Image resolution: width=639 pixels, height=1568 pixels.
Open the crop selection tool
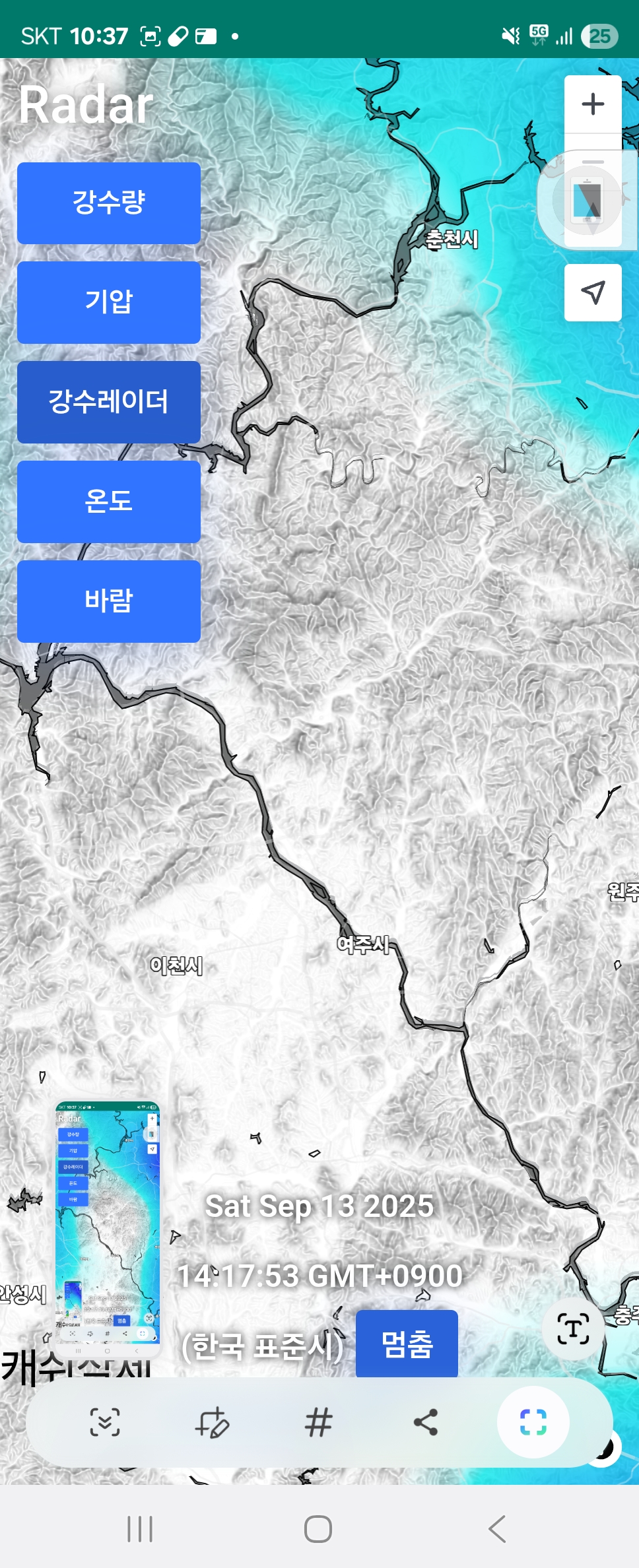533,1422
